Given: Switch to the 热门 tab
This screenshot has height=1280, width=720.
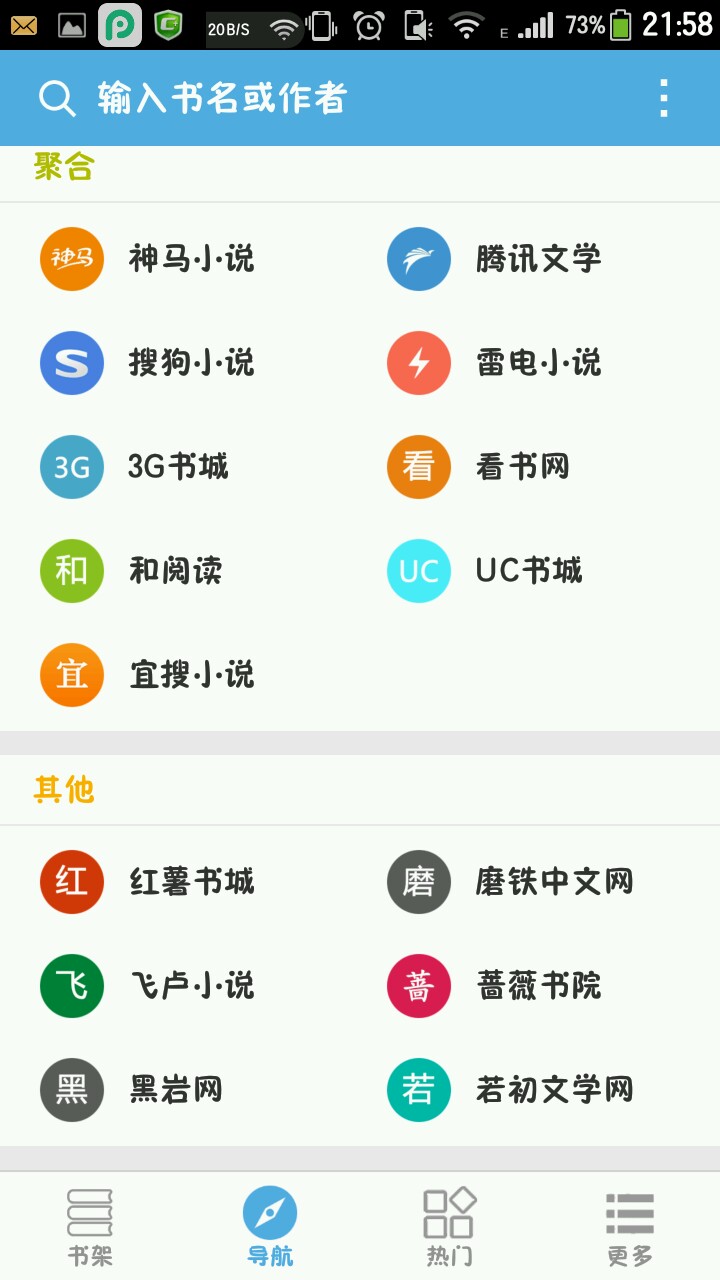Looking at the screenshot, I should [449, 1226].
